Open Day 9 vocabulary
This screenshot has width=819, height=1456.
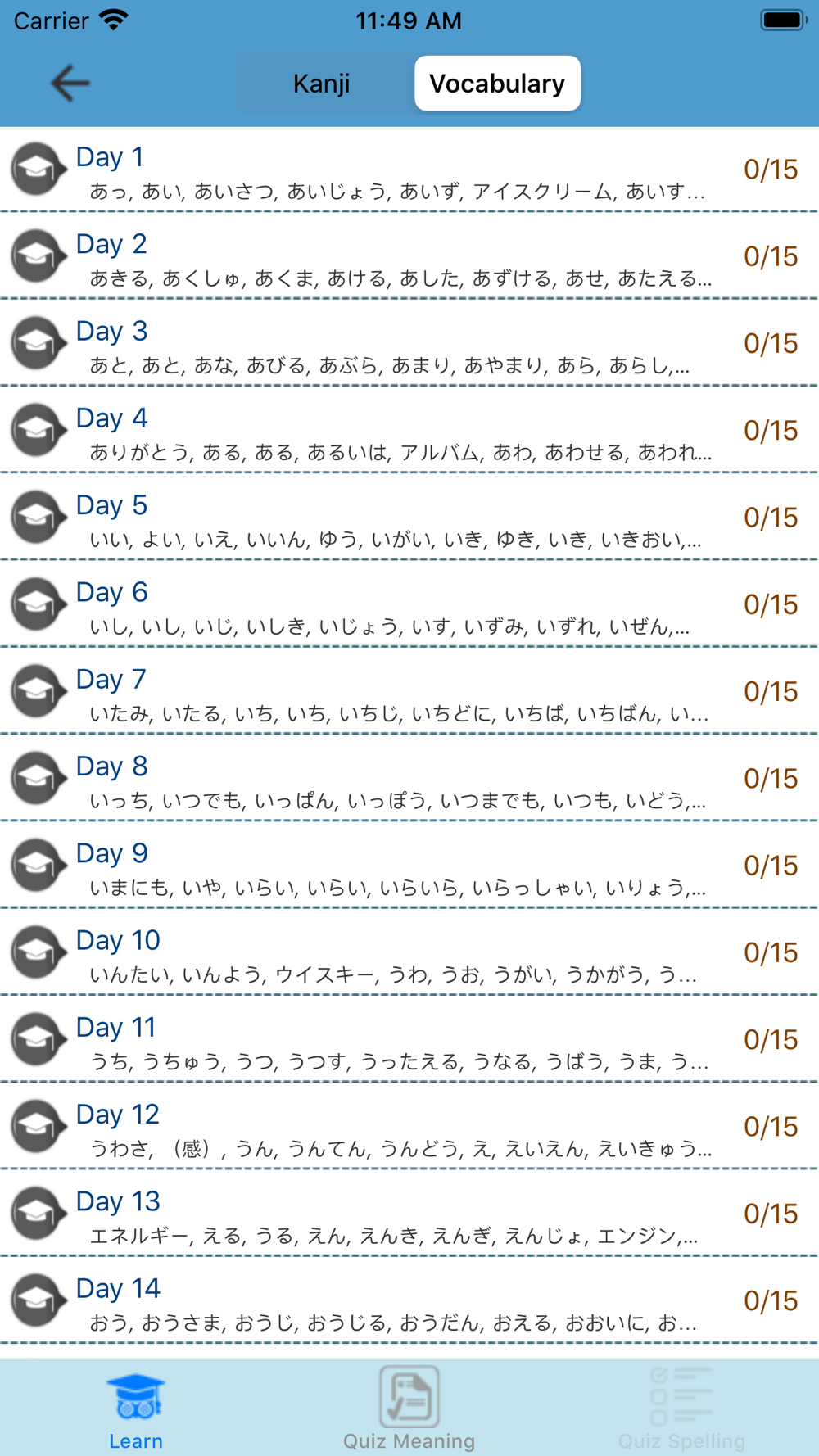point(409,866)
